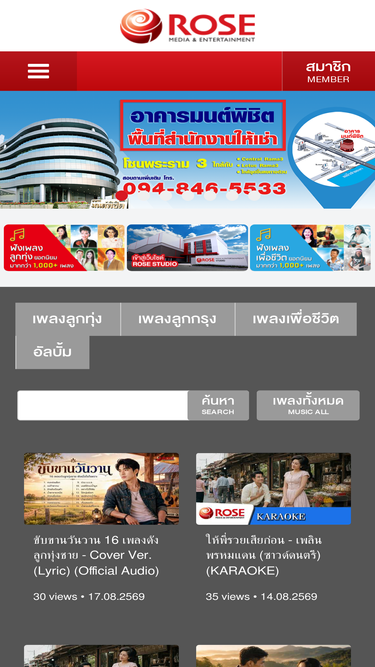Switch to the เพลงลูกกรุง tab
The image size is (375, 667).
177,319
